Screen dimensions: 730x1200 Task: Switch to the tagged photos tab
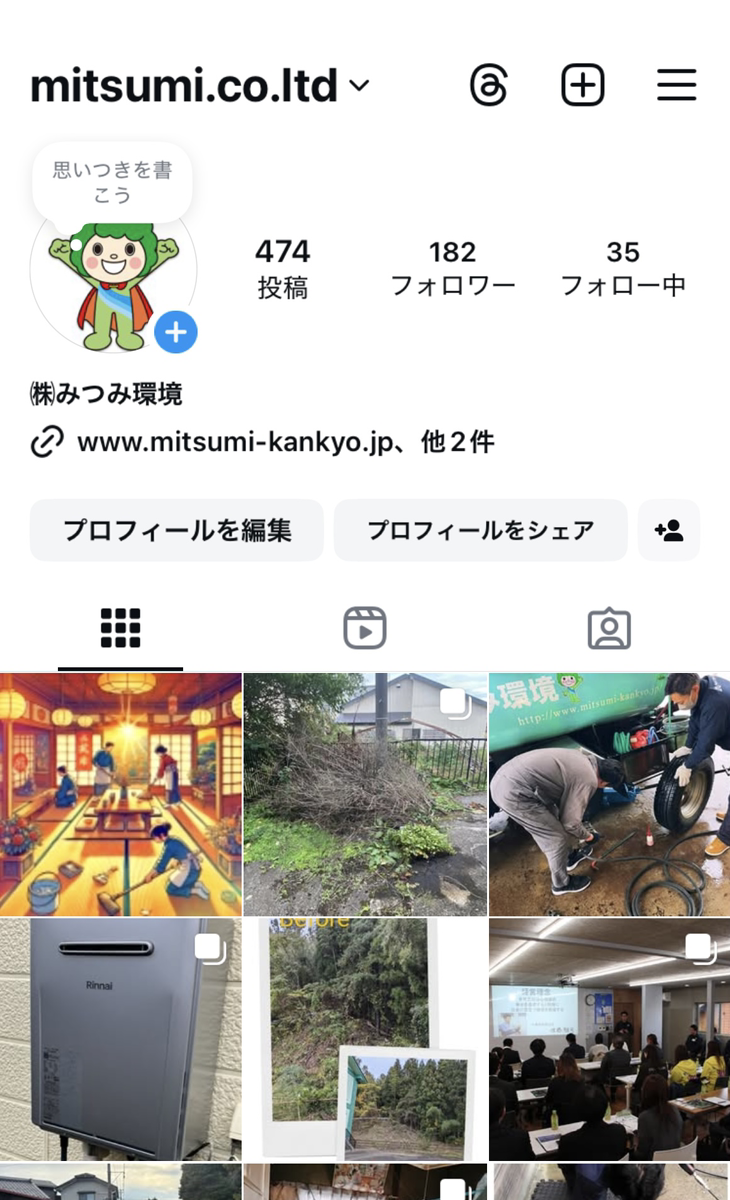coord(609,629)
